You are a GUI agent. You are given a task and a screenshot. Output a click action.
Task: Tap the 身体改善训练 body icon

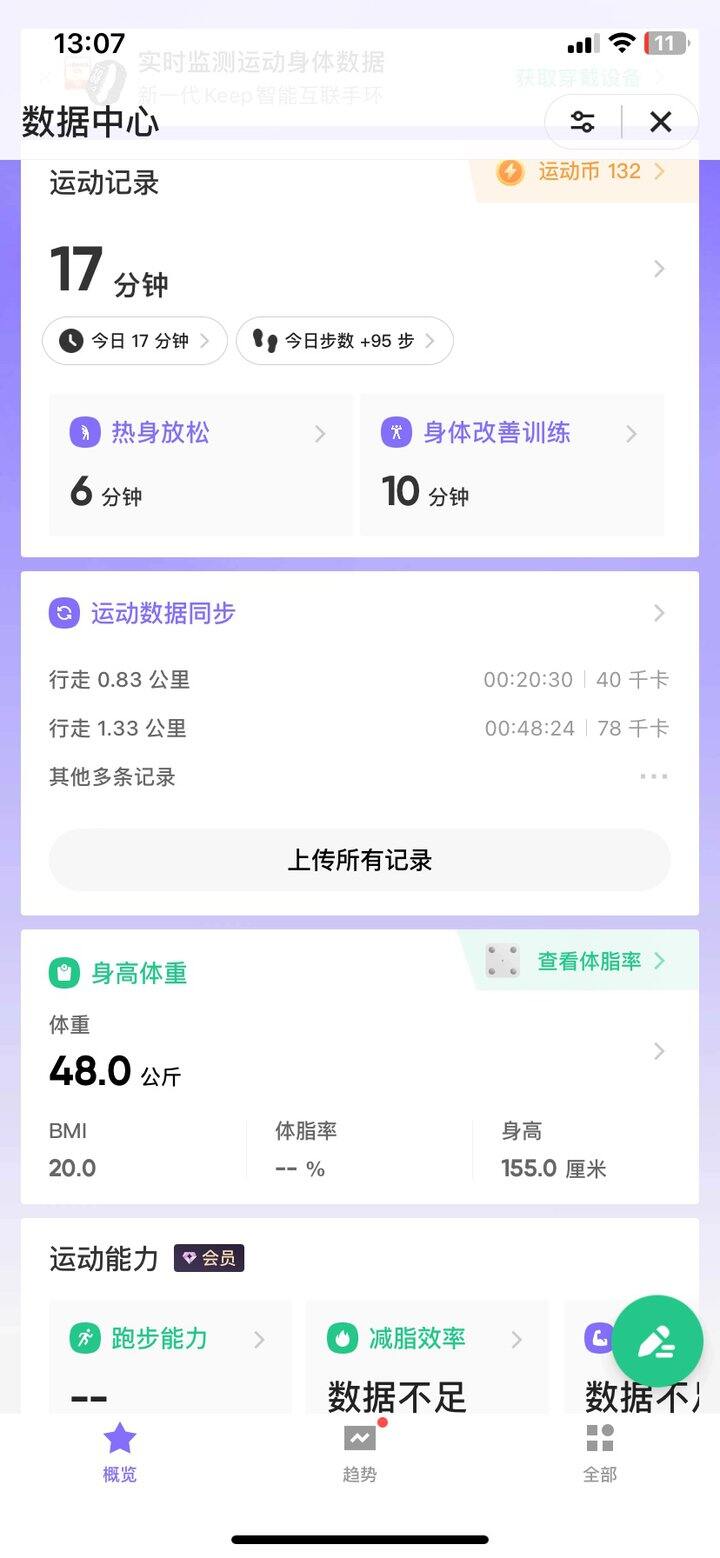tap(398, 432)
